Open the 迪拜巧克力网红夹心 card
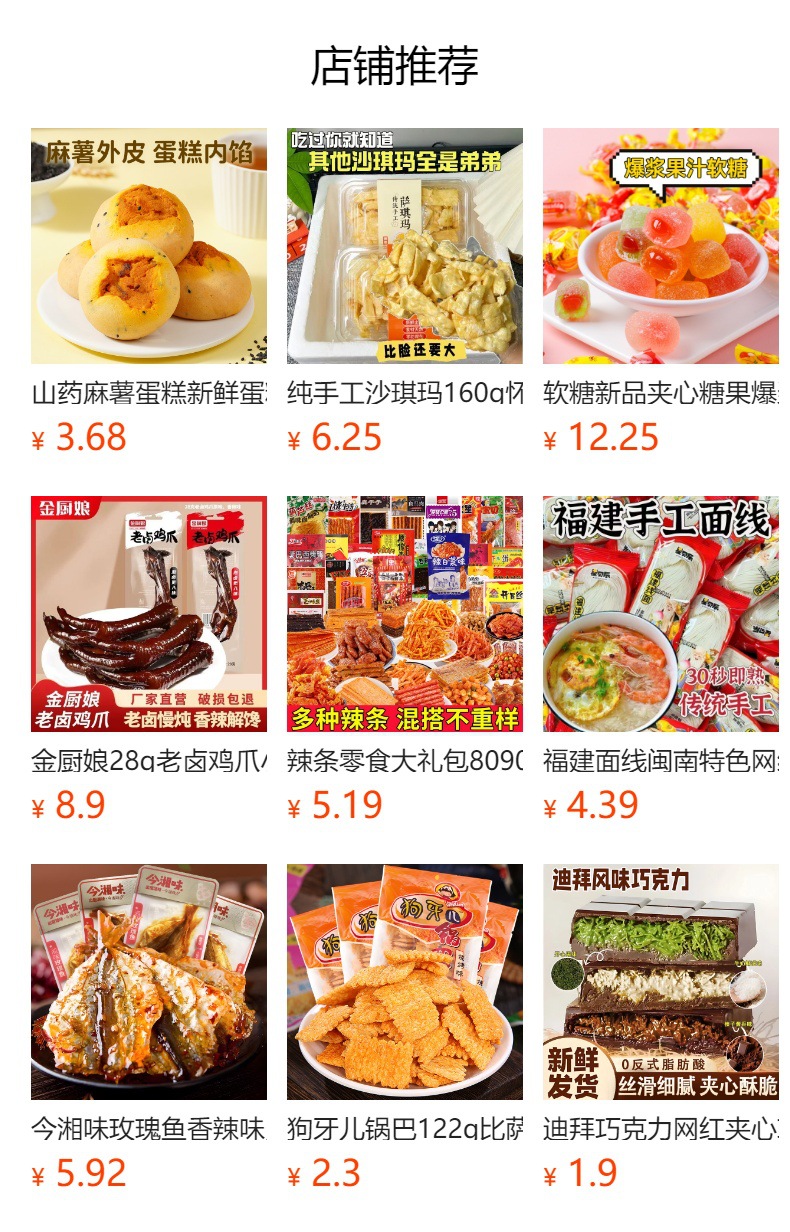This screenshot has width=790, height=1232. pyautogui.click(x=660, y=982)
